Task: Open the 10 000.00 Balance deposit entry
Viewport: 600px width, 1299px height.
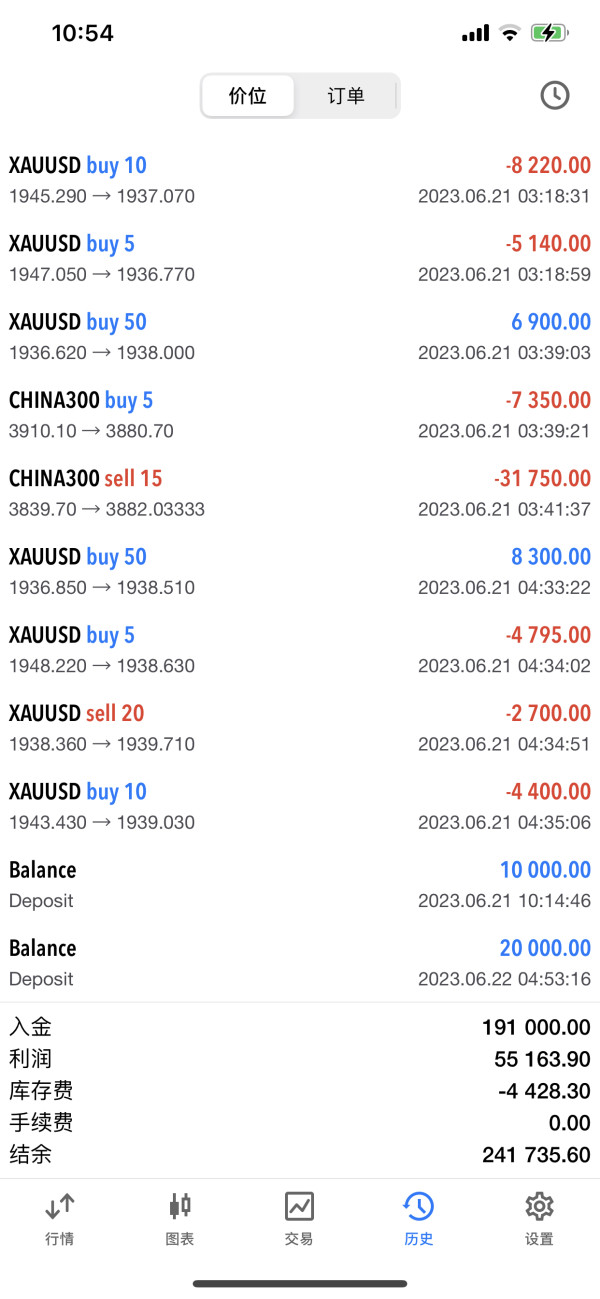Action: (300, 884)
